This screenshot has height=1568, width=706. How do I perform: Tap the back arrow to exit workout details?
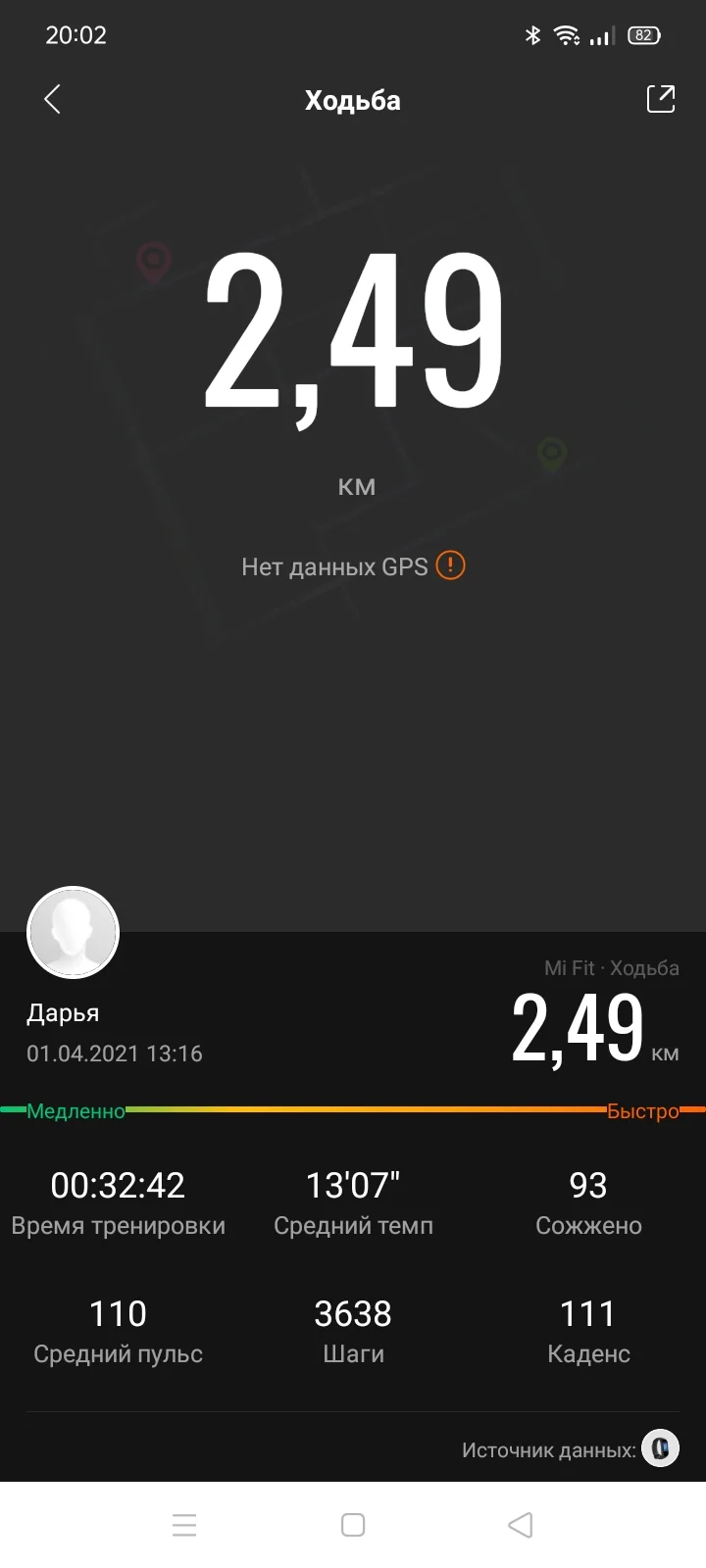[x=53, y=99]
